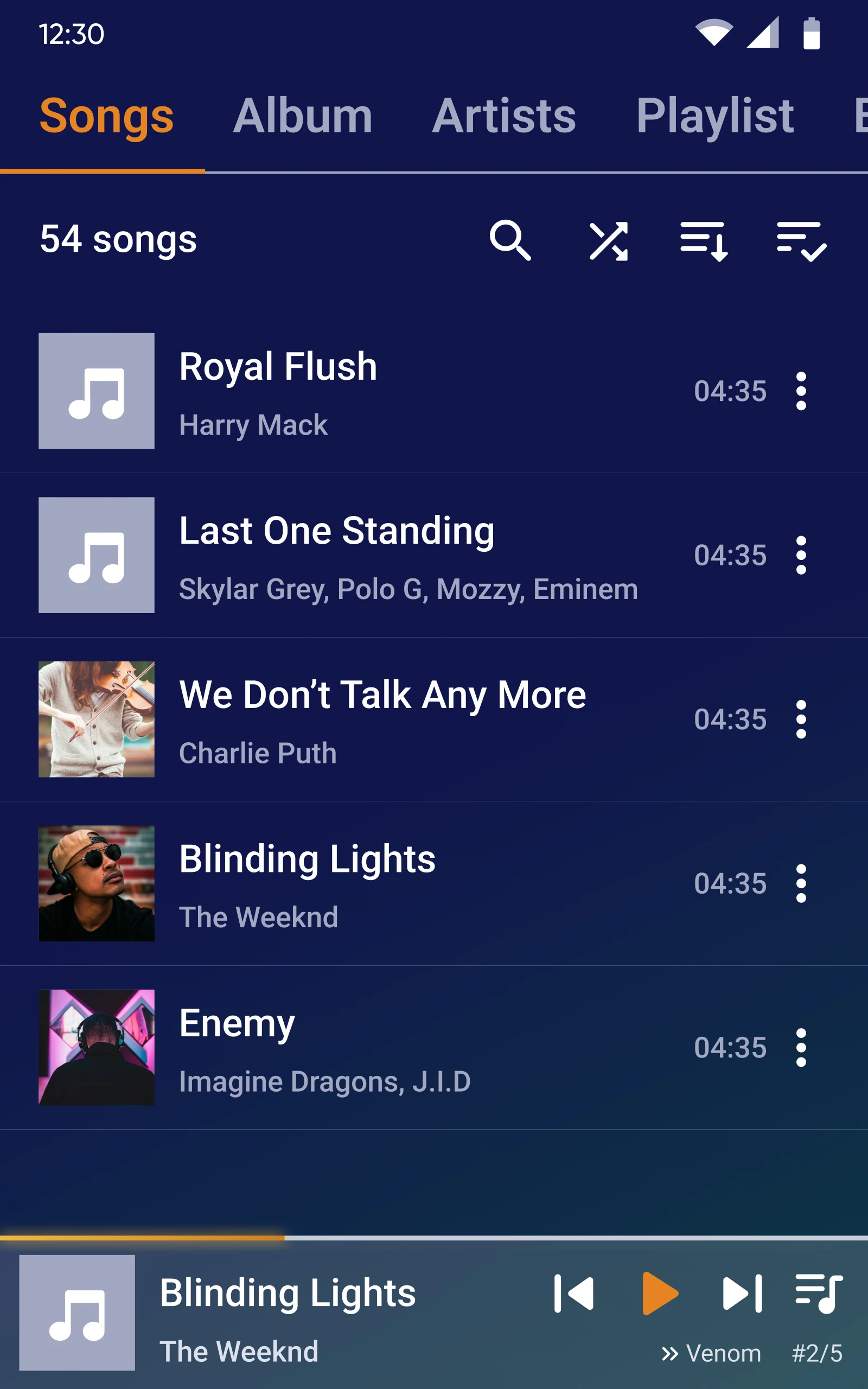Open the sort order options
This screenshot has width=868, height=1389.
click(x=704, y=240)
